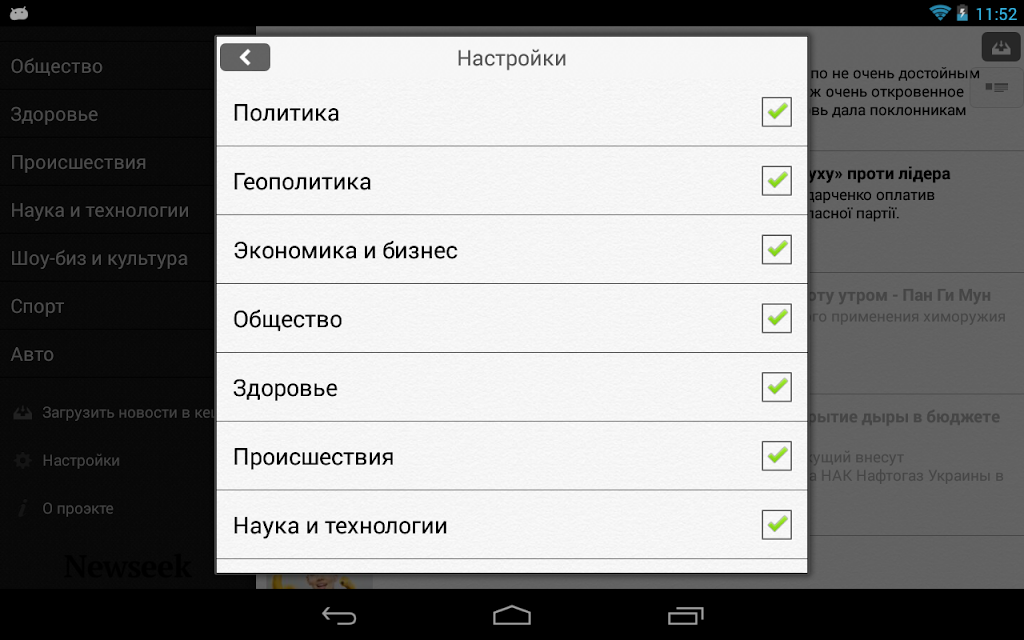Open Шоу-биз и культура in the drawer
This screenshot has height=640, width=1024.
[x=99, y=258]
